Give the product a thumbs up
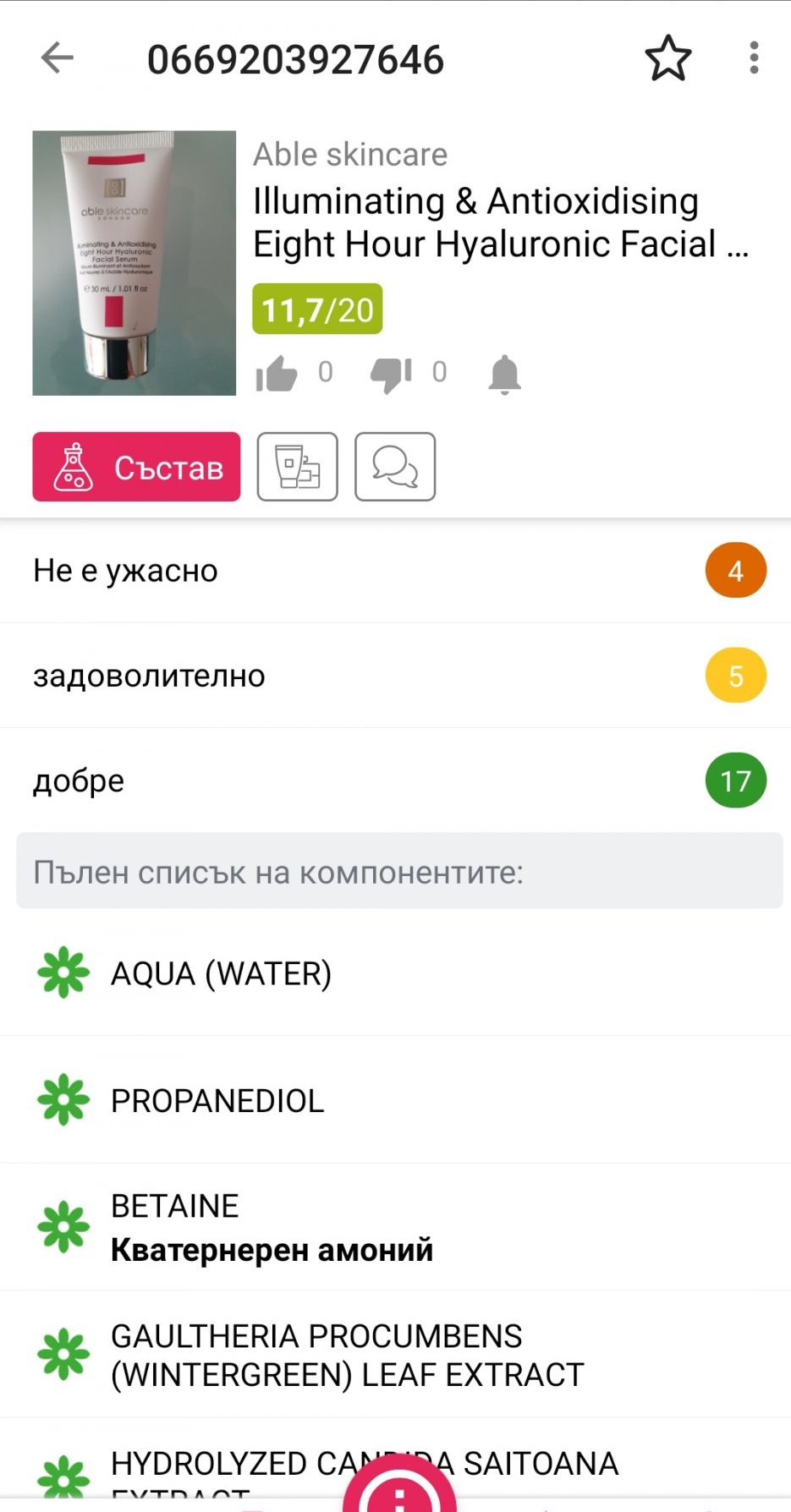The width and height of the screenshot is (791, 1512). 277,373
